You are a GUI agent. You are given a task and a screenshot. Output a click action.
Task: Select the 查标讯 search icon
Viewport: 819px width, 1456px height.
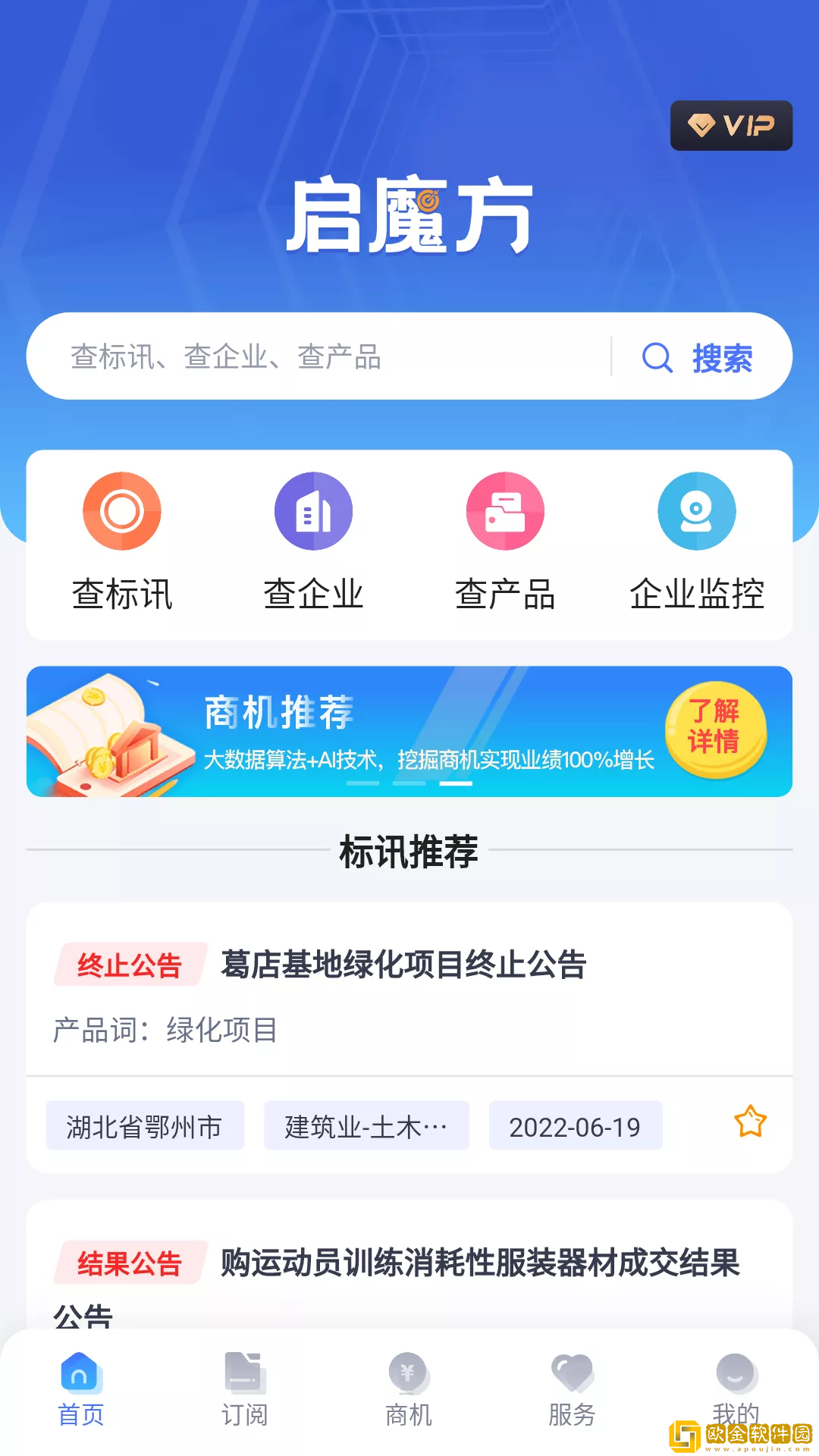tap(121, 511)
